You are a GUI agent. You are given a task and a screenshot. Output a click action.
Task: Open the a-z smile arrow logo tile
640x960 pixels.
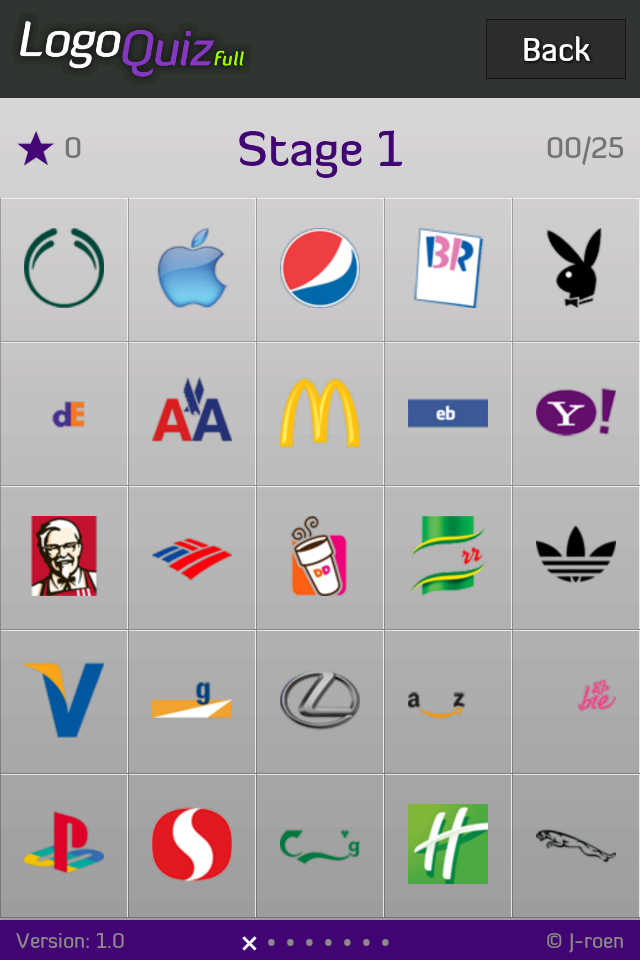point(448,700)
